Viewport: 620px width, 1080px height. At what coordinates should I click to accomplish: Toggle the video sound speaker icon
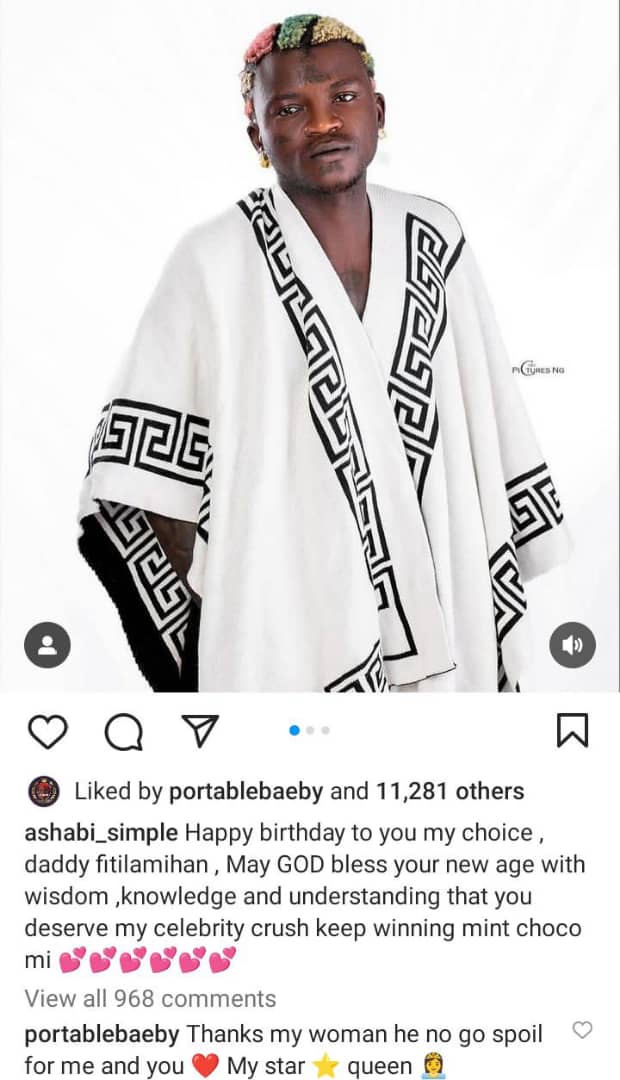(572, 645)
